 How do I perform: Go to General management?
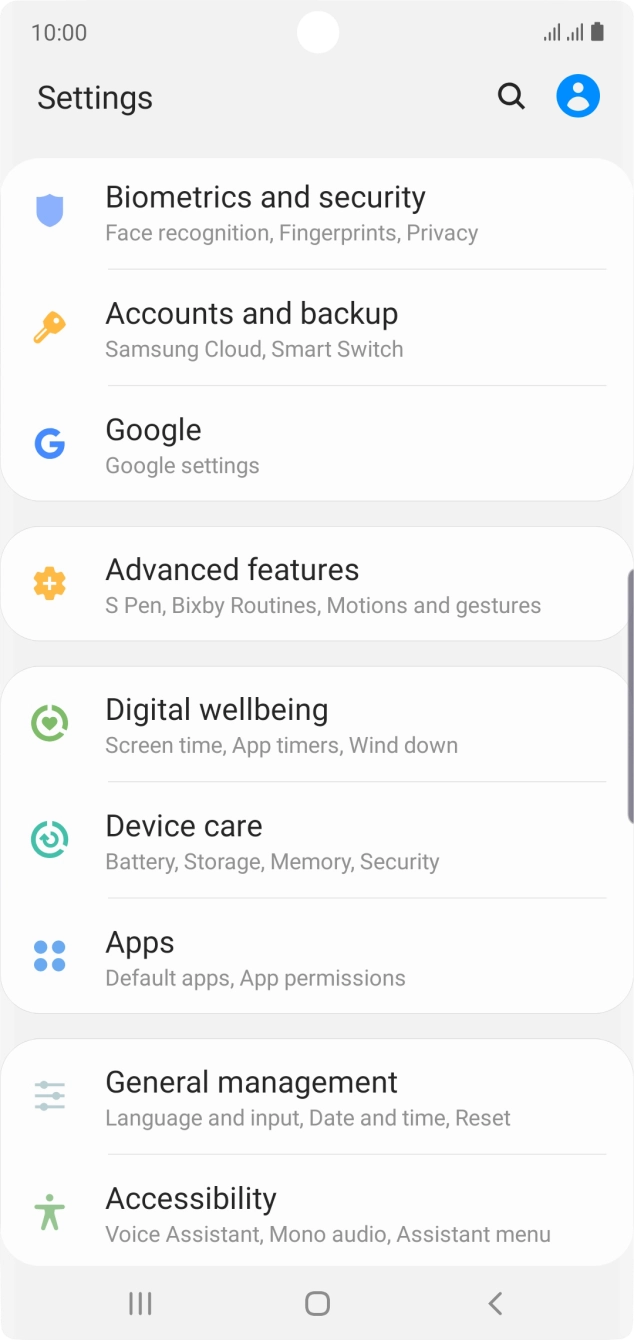tap(317, 1096)
